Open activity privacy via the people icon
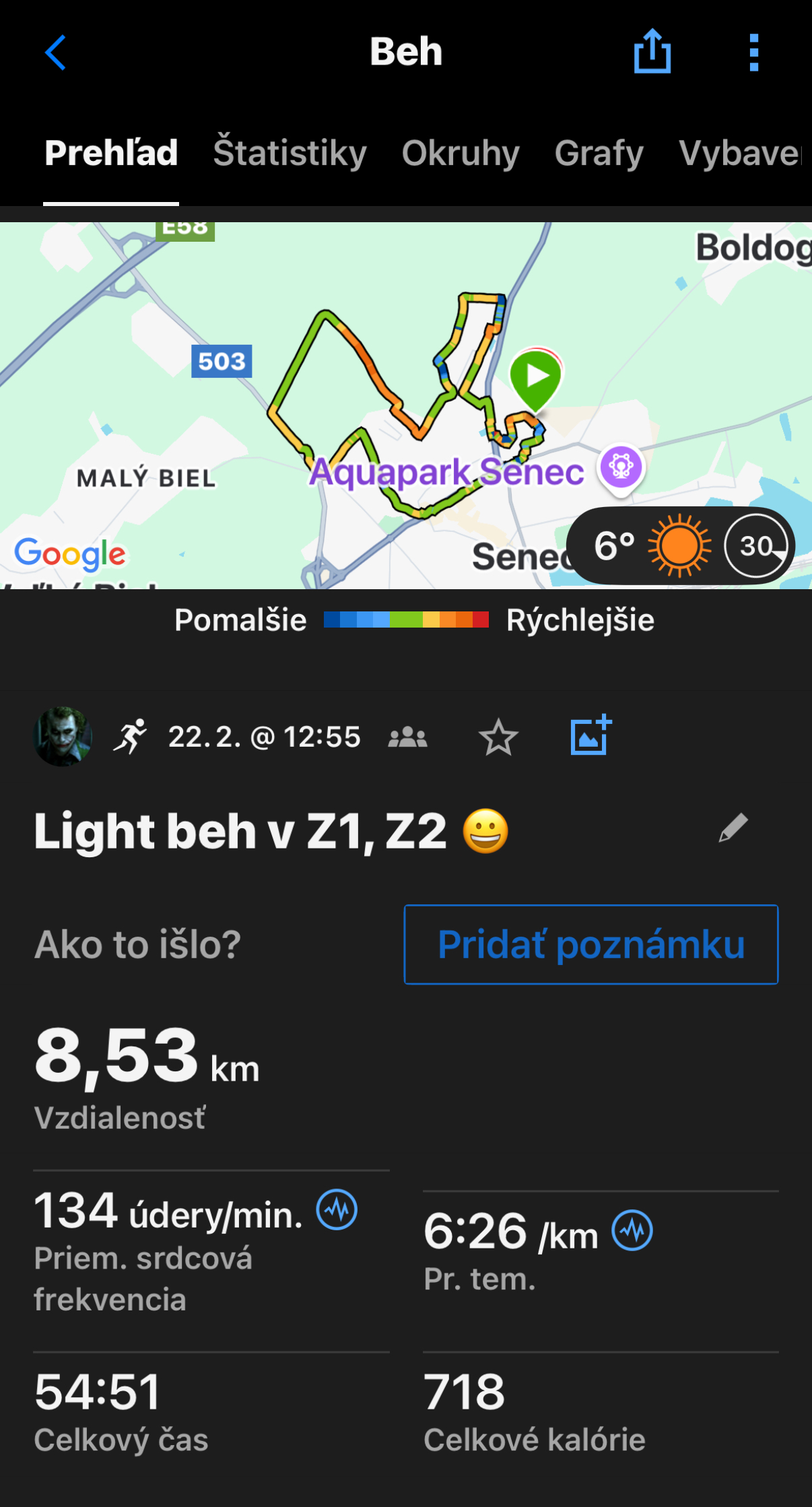The image size is (812, 1507). pos(407,737)
